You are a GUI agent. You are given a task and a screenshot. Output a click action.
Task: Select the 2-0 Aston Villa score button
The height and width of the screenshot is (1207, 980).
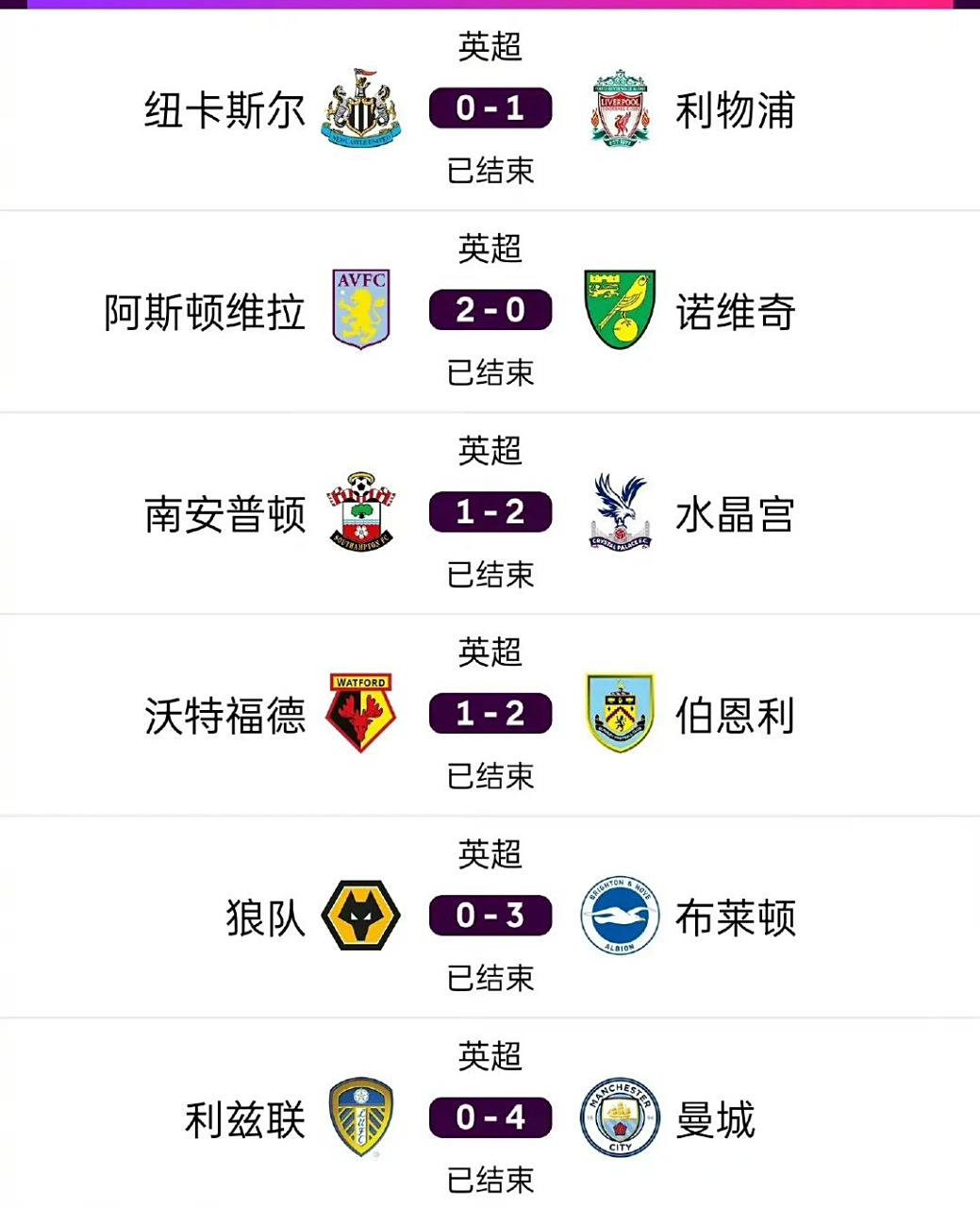490,308
